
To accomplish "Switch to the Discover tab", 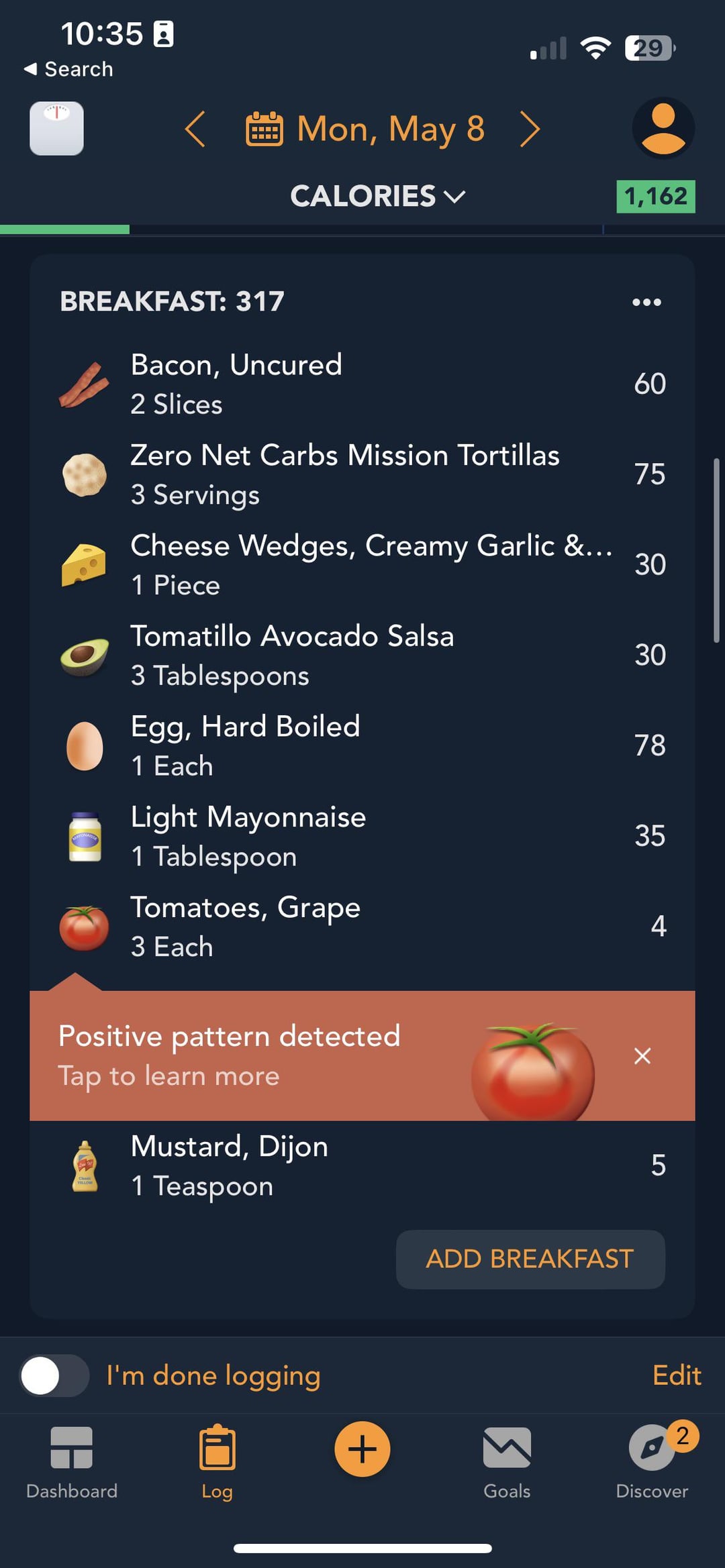I will 652,1463.
